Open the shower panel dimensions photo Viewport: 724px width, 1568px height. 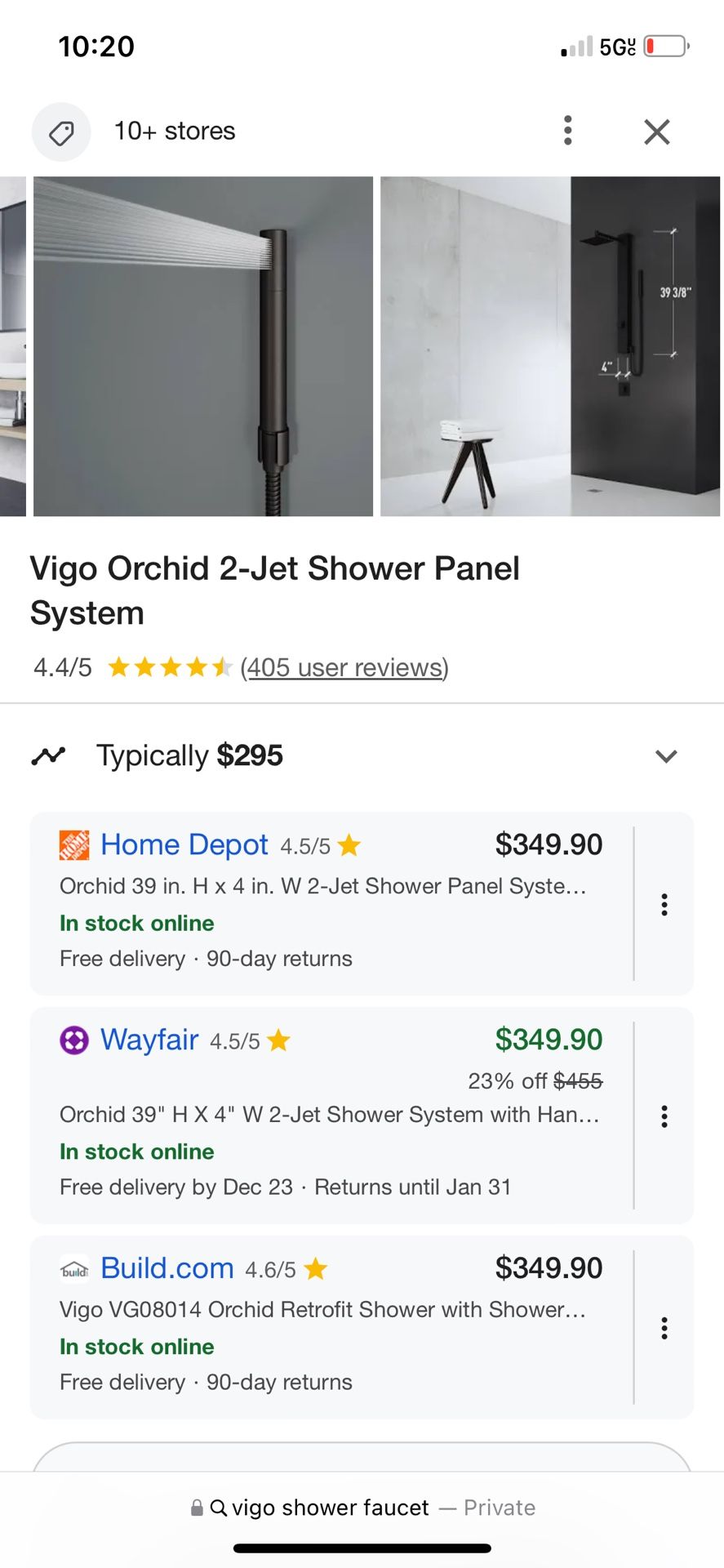550,346
